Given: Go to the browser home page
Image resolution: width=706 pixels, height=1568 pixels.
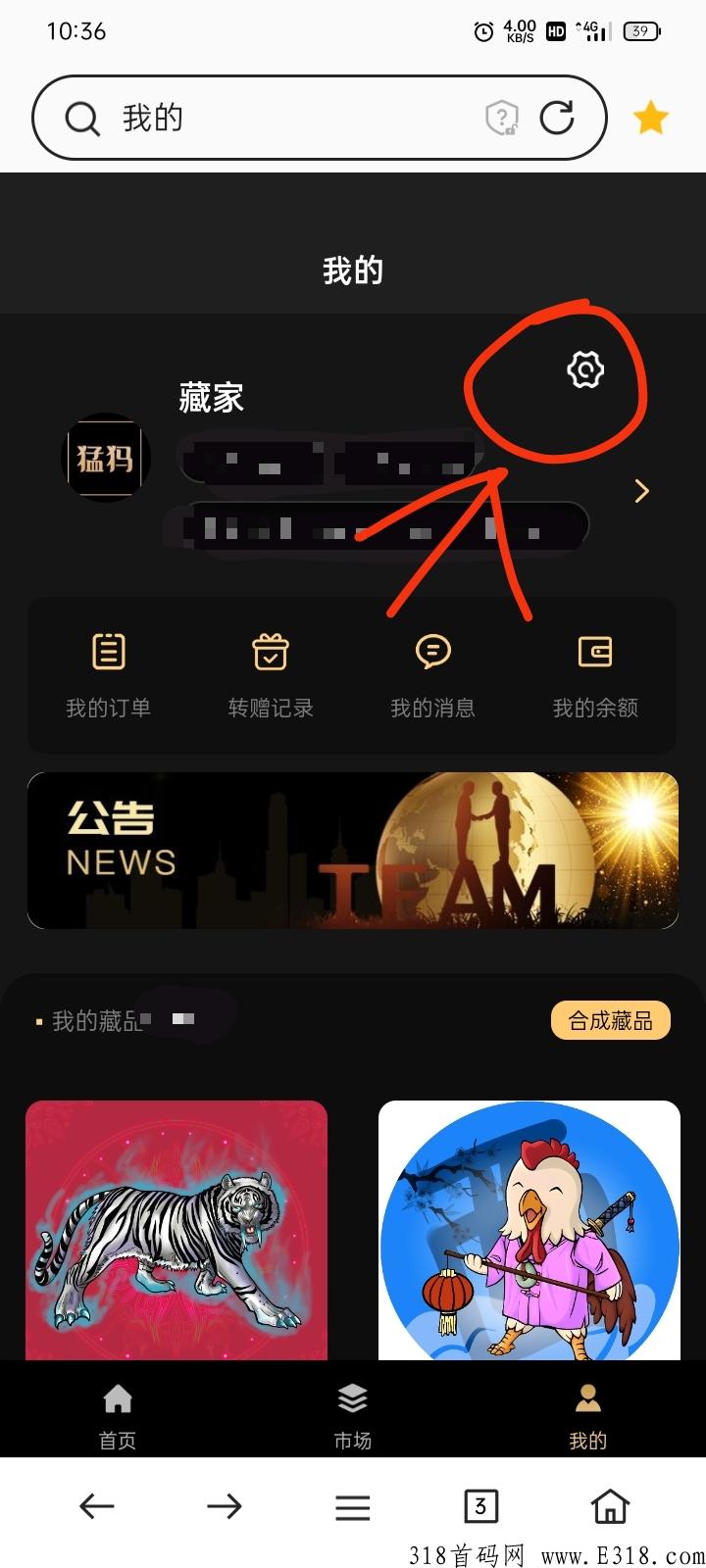Looking at the screenshot, I should tap(610, 1506).
